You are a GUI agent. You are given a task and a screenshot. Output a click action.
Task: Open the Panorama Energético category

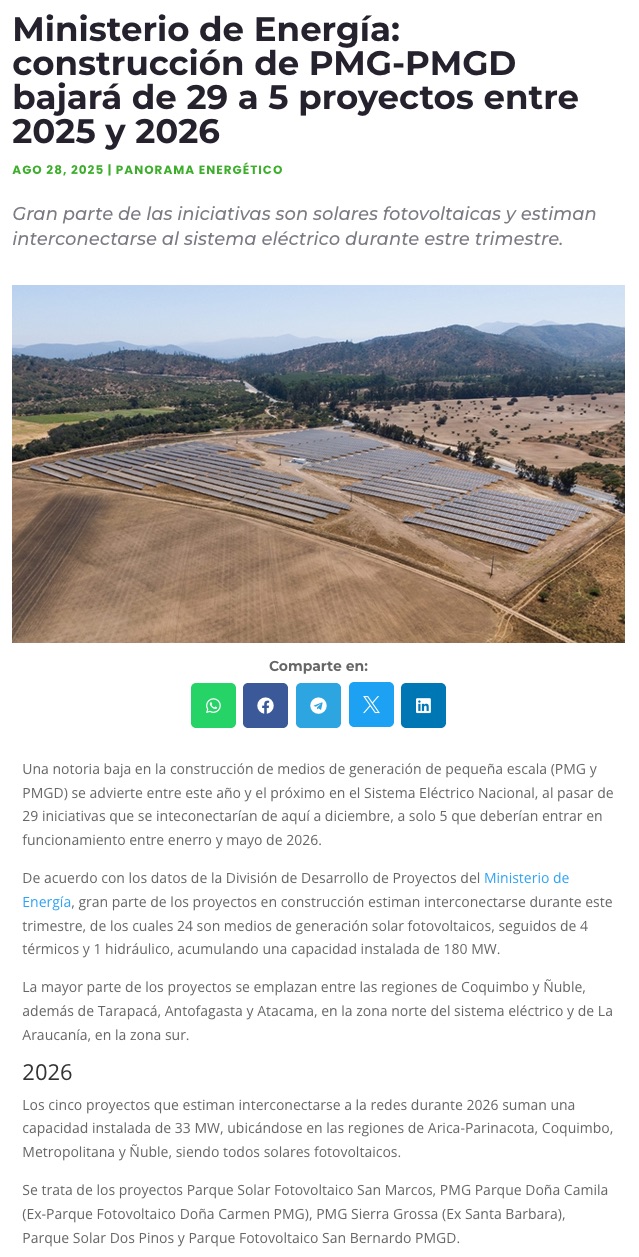point(199,170)
